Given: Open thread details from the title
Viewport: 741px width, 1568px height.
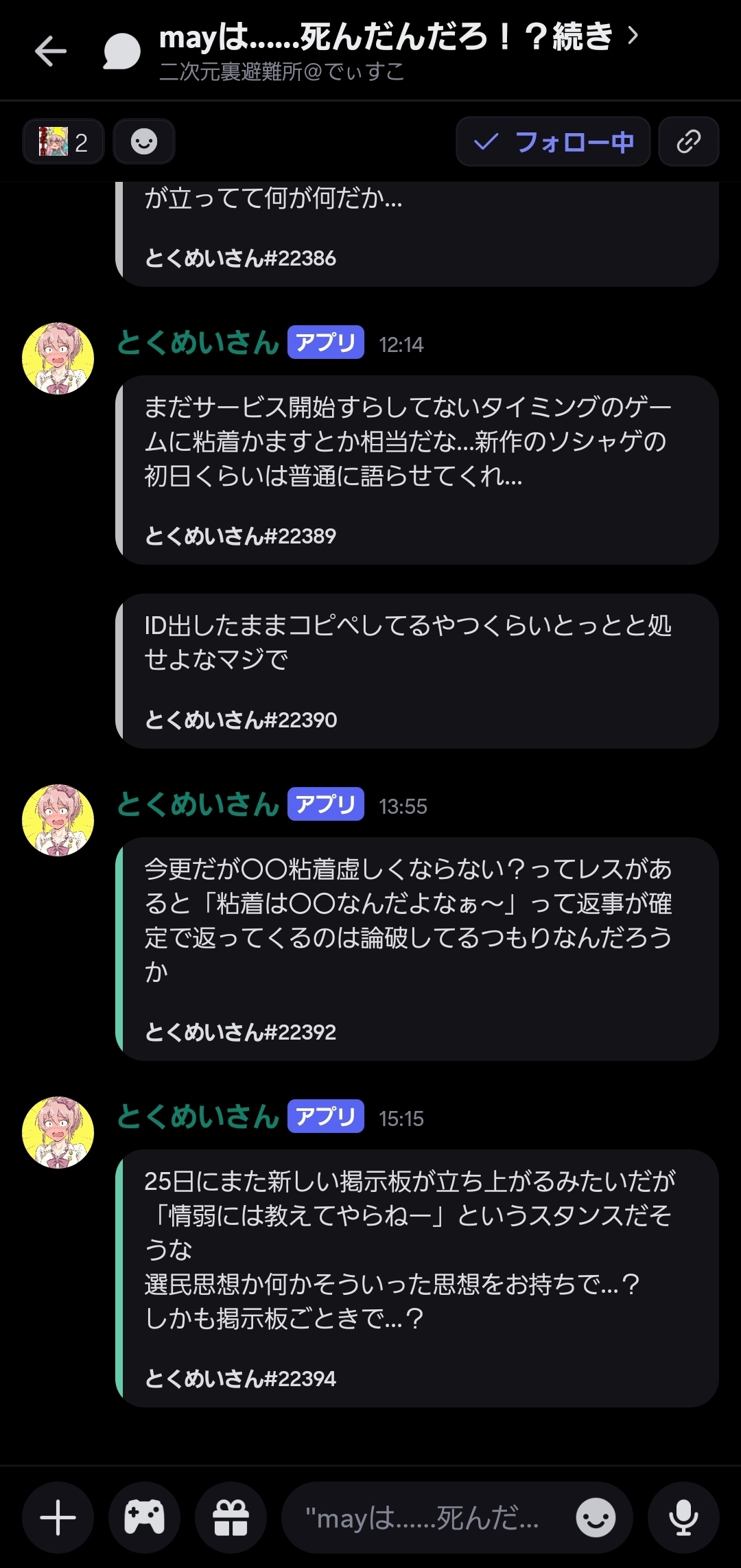Looking at the screenshot, I should [398, 38].
